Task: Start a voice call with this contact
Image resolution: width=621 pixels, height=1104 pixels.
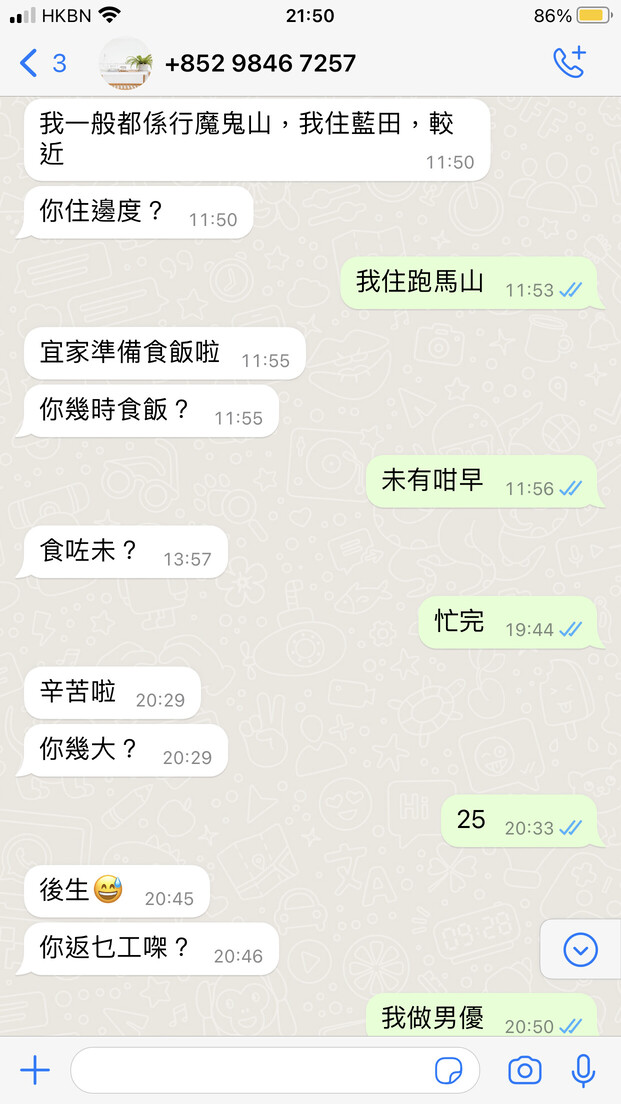Action: [569, 63]
